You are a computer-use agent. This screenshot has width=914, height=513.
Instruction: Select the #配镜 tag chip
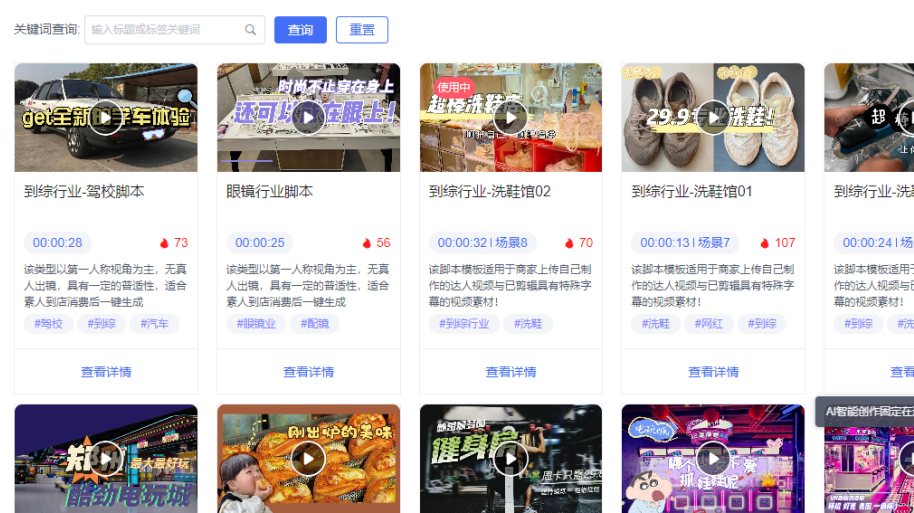click(314, 324)
